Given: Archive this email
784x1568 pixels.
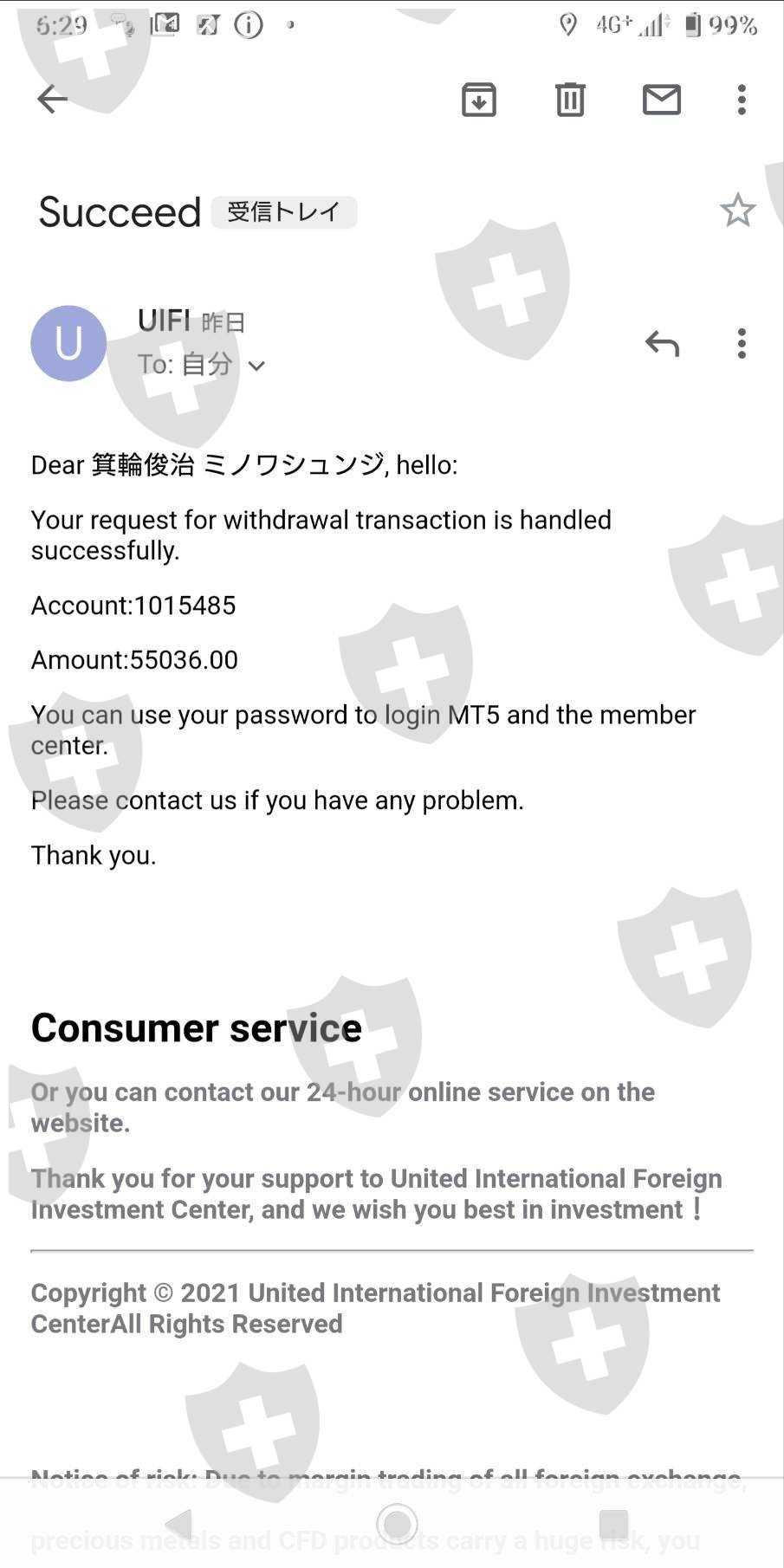Looking at the screenshot, I should click(479, 100).
